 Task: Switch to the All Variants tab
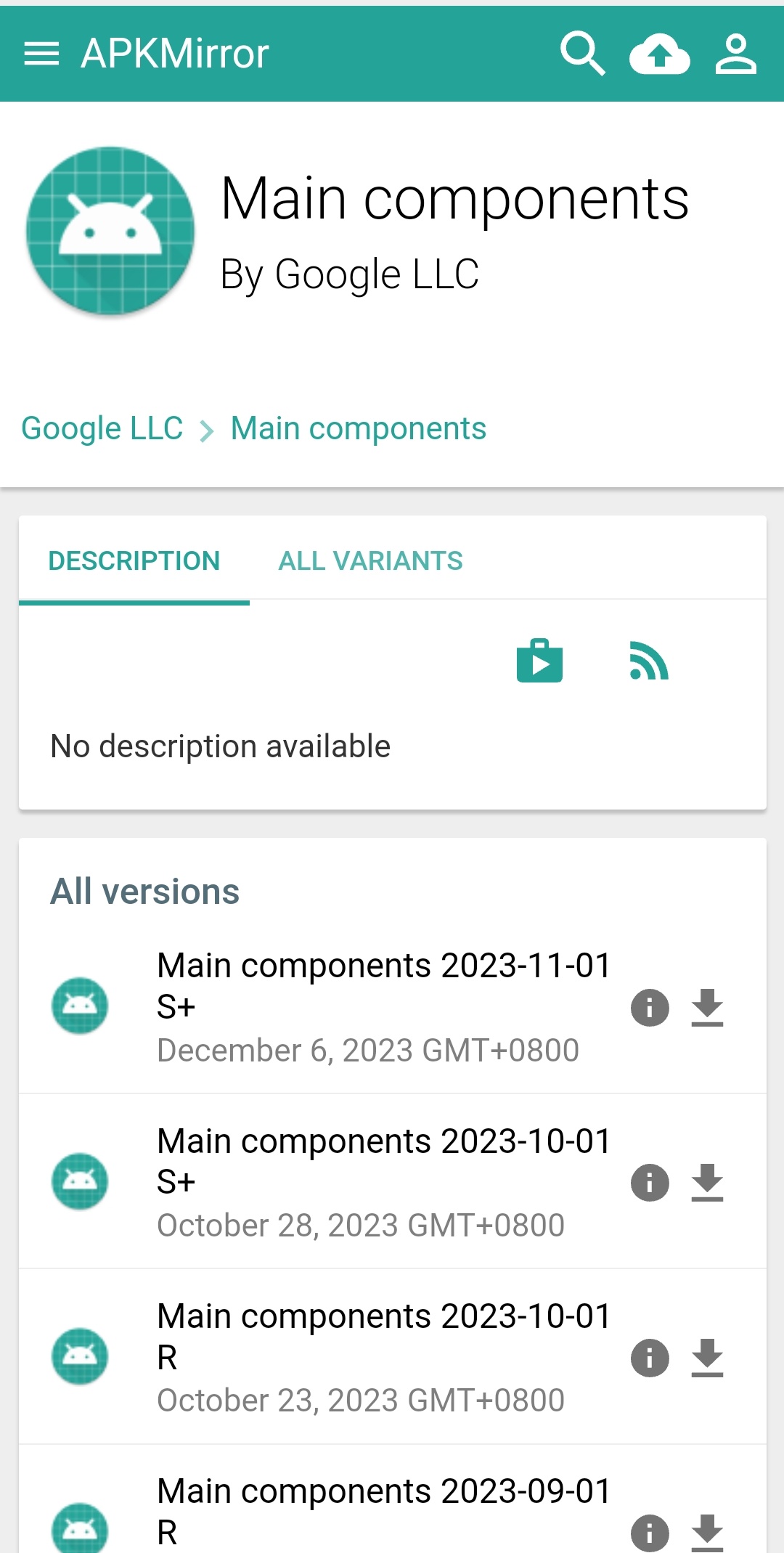pos(370,561)
